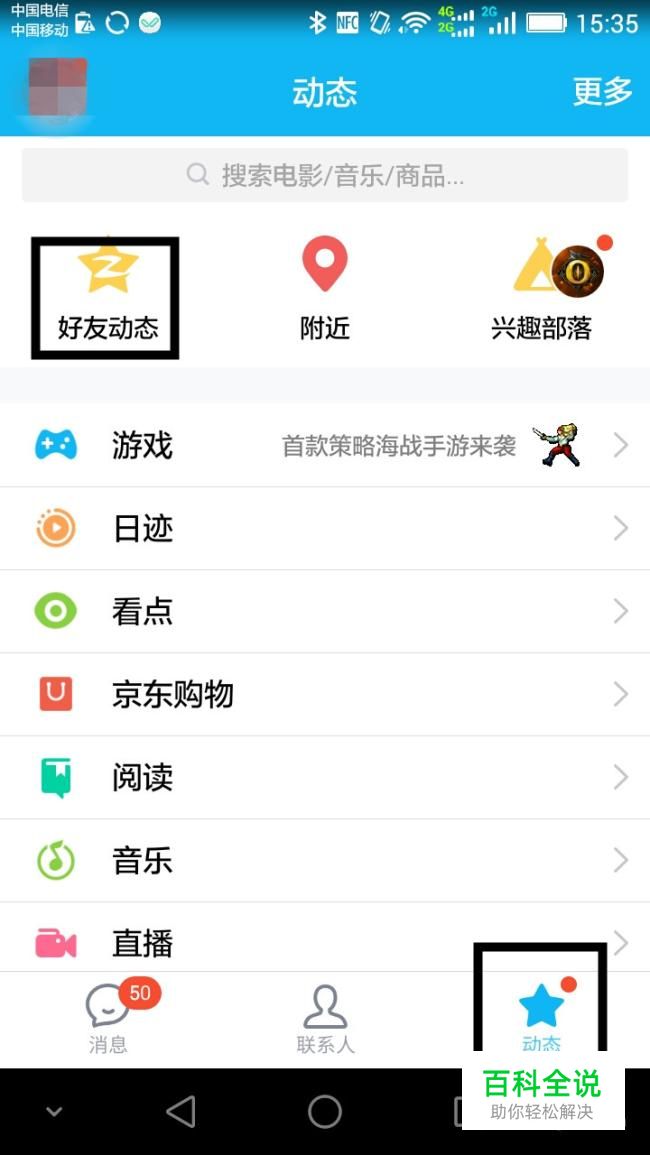The height and width of the screenshot is (1155, 650).
Task: Open the 游戏 row
Action: pos(325,445)
